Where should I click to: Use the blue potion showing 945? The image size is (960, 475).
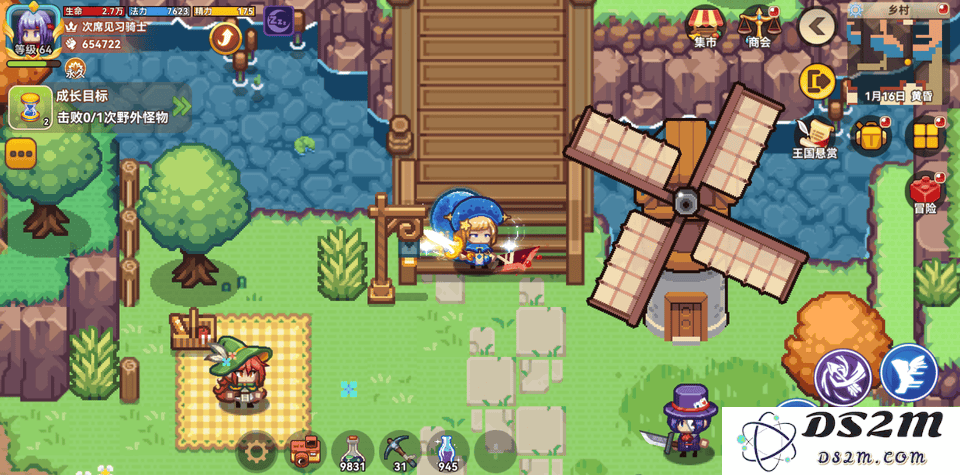pyautogui.click(x=447, y=452)
